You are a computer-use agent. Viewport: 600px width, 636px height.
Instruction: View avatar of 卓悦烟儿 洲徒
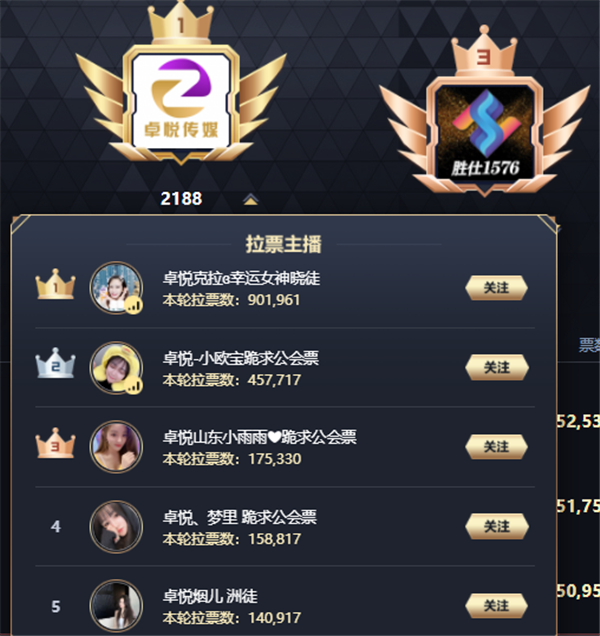click(116, 605)
